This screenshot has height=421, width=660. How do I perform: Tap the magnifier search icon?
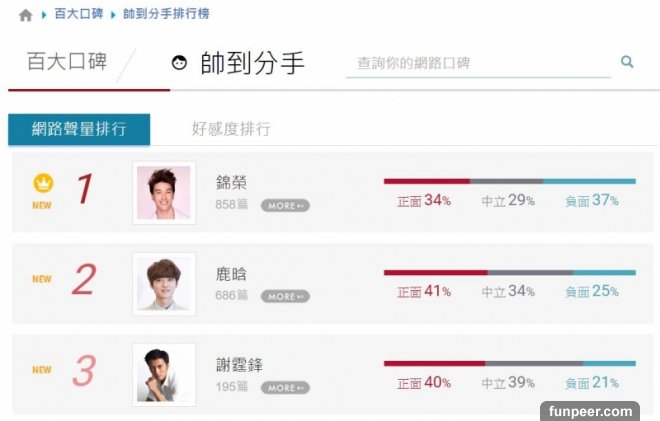(x=627, y=62)
